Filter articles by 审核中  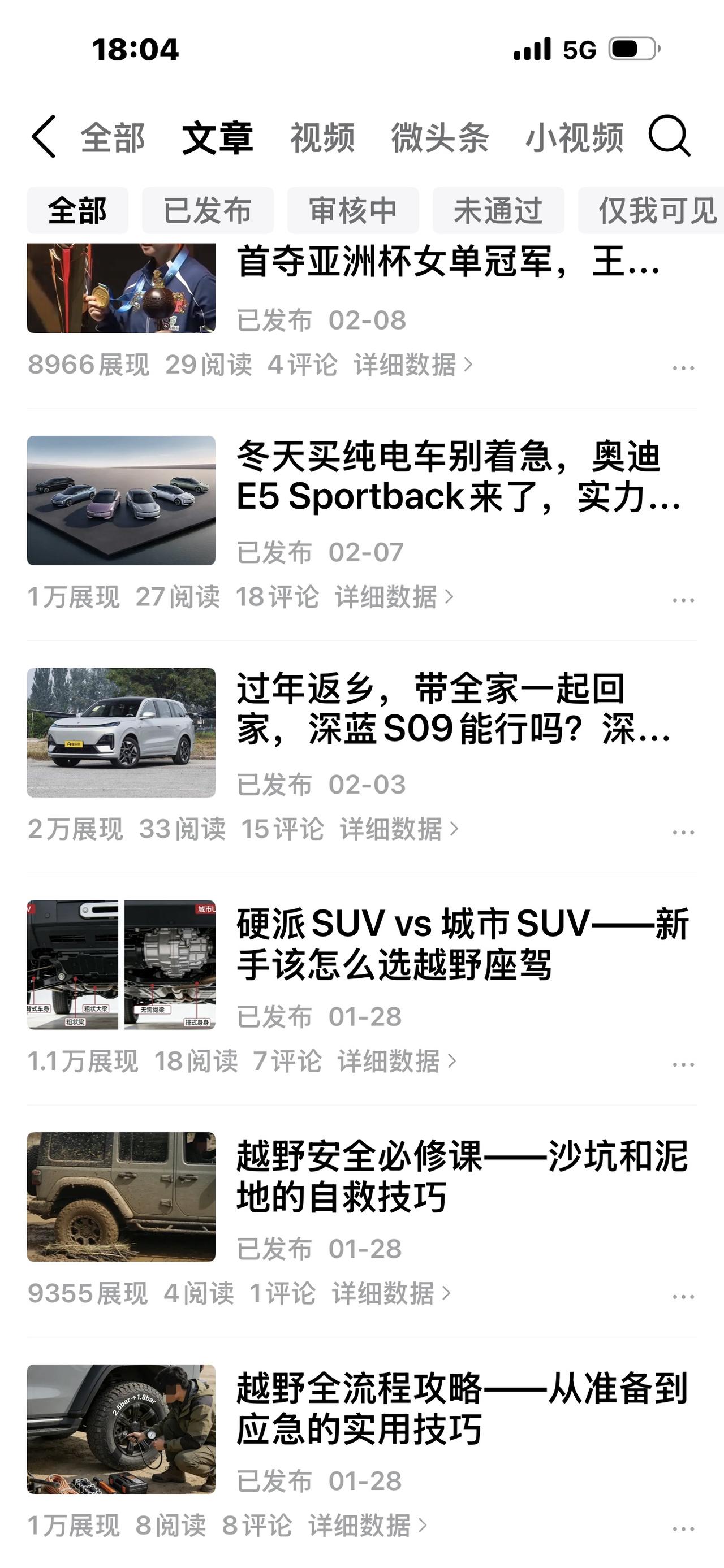coord(352,211)
